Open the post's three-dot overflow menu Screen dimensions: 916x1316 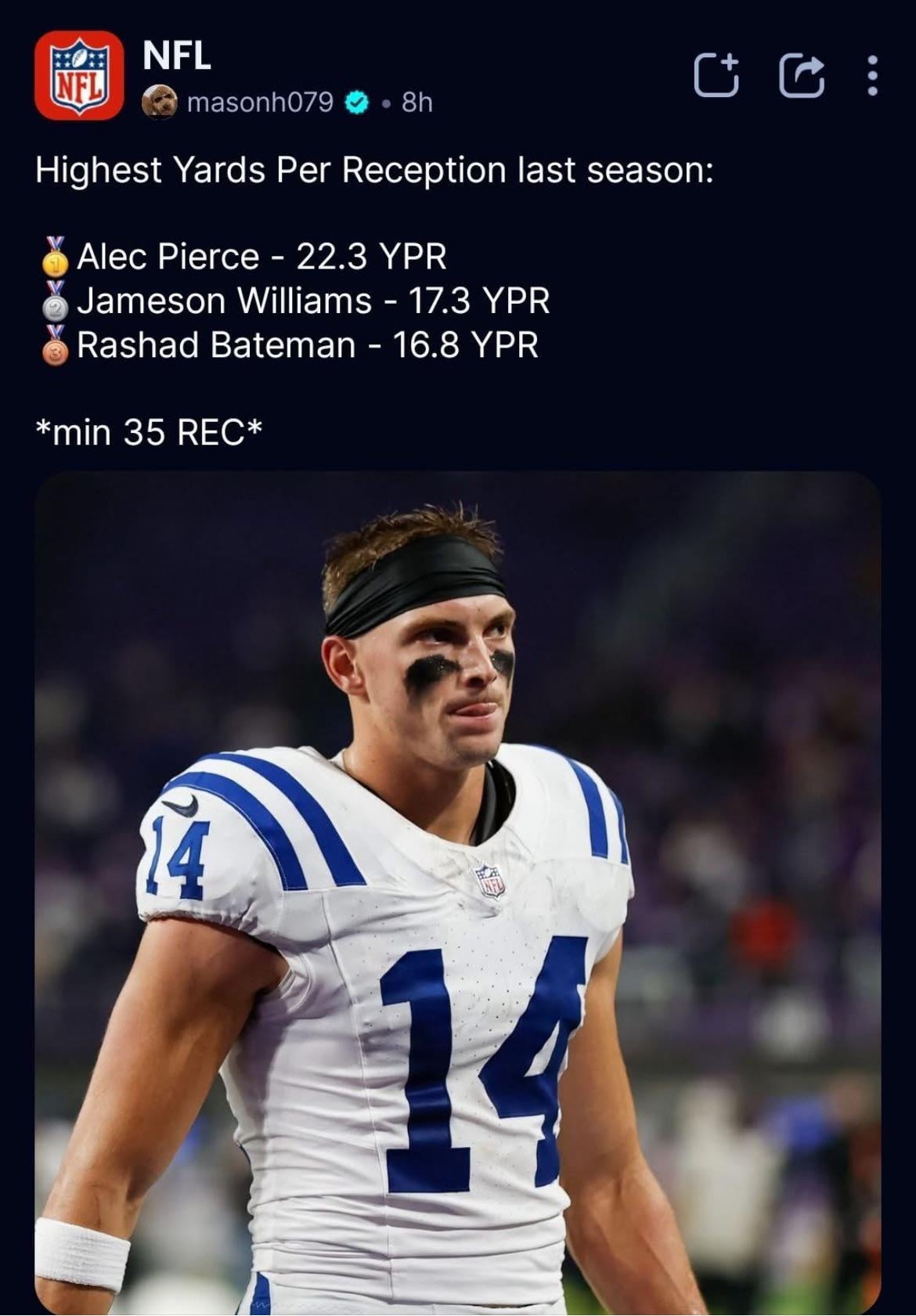coord(873,75)
